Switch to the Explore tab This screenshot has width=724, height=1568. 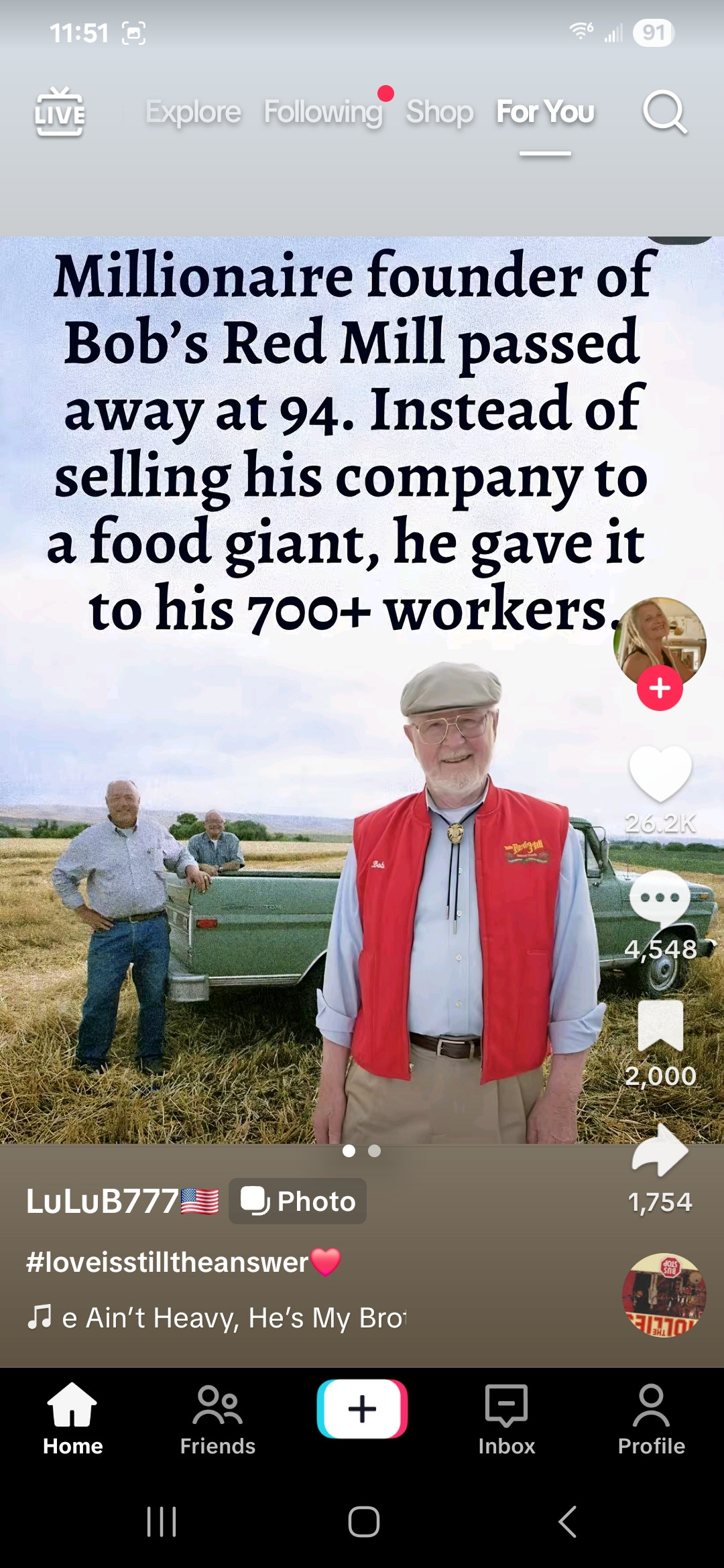pos(193,112)
